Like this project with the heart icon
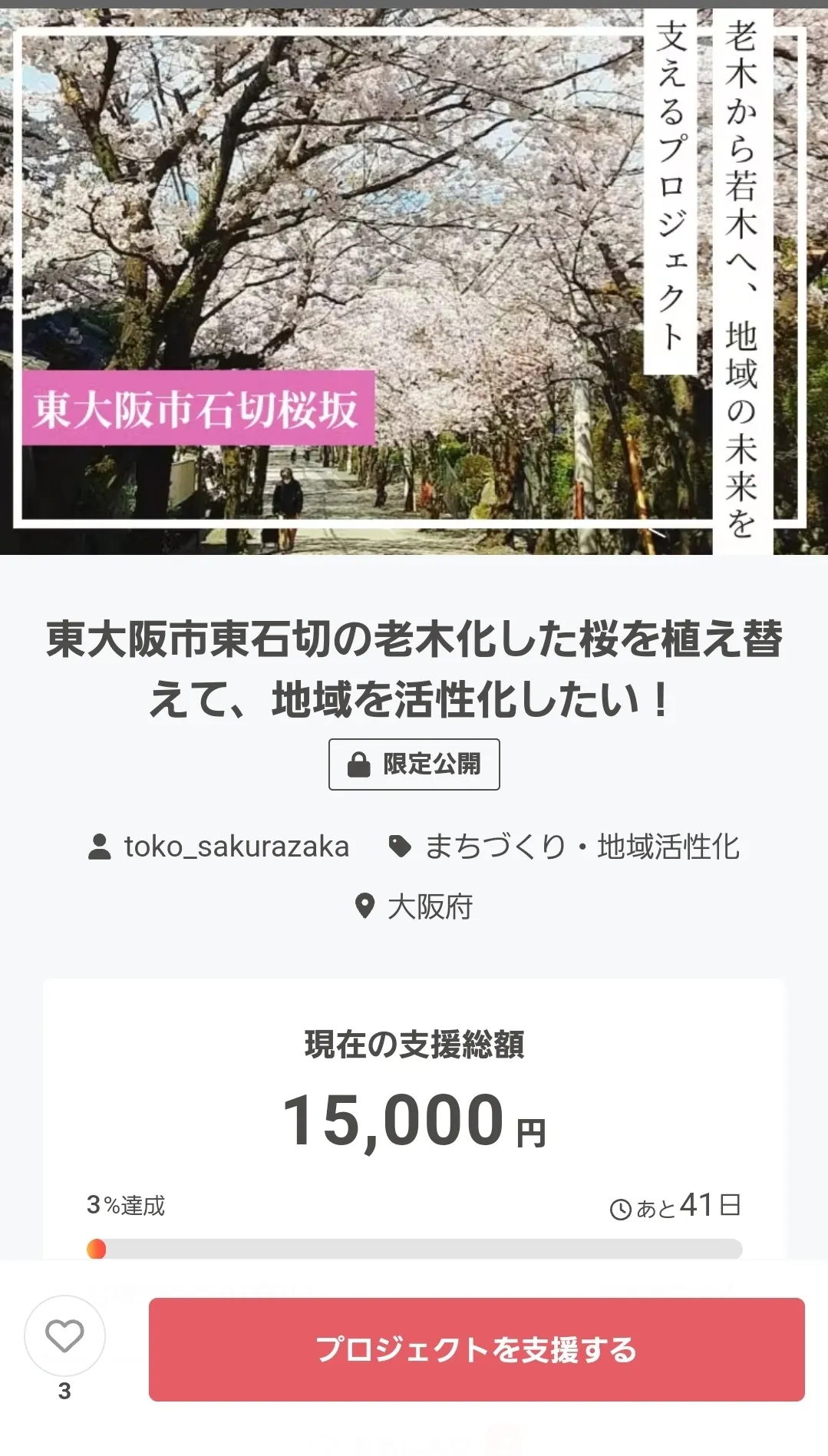Viewport: 828px width, 1456px height. point(64,1335)
